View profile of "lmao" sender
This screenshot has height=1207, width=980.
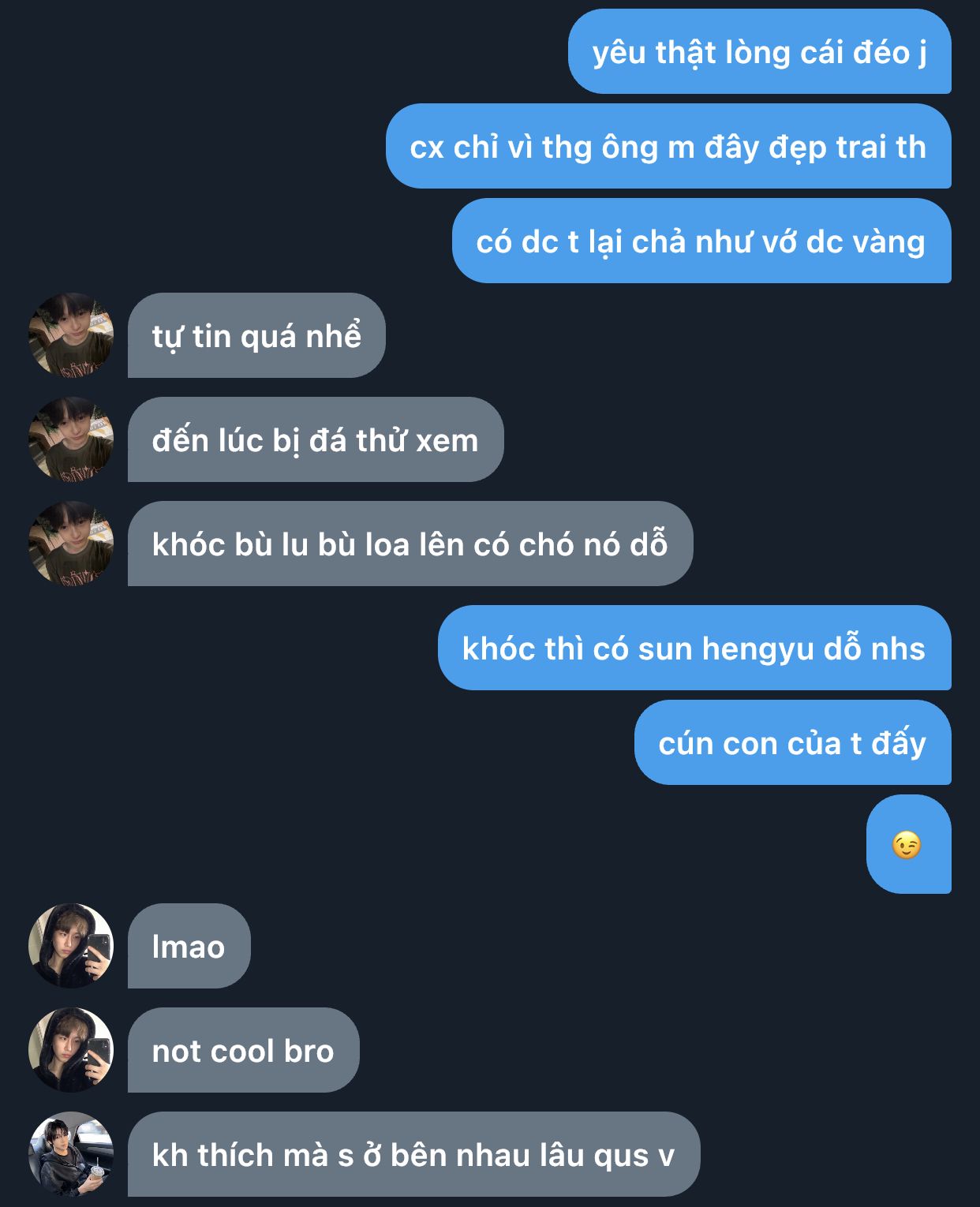click(71, 946)
